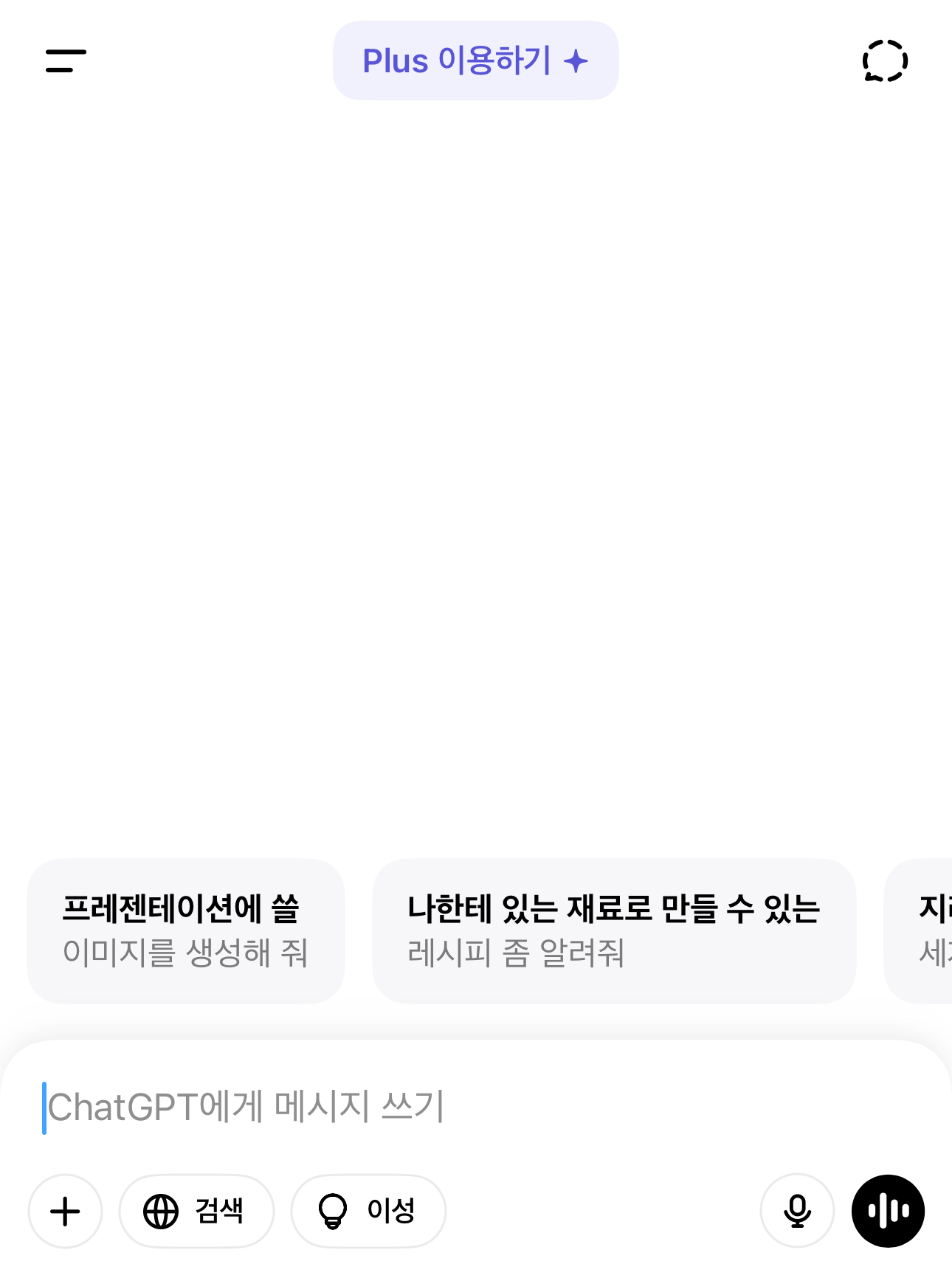The width and height of the screenshot is (952, 1278).
Task: Tap the sparkle icon on Plus banner
Action: click(x=574, y=61)
